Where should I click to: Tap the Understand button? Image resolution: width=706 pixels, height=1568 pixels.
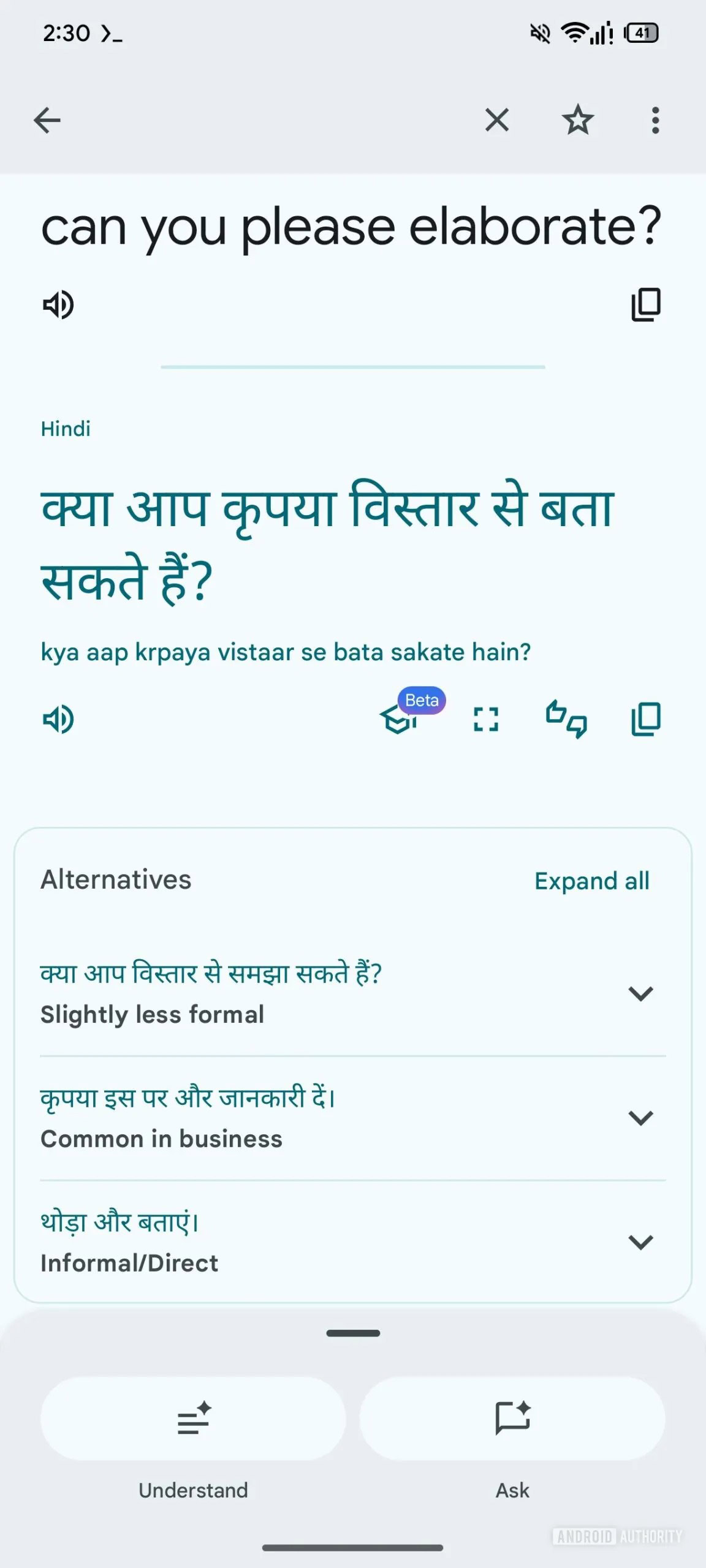(193, 1419)
